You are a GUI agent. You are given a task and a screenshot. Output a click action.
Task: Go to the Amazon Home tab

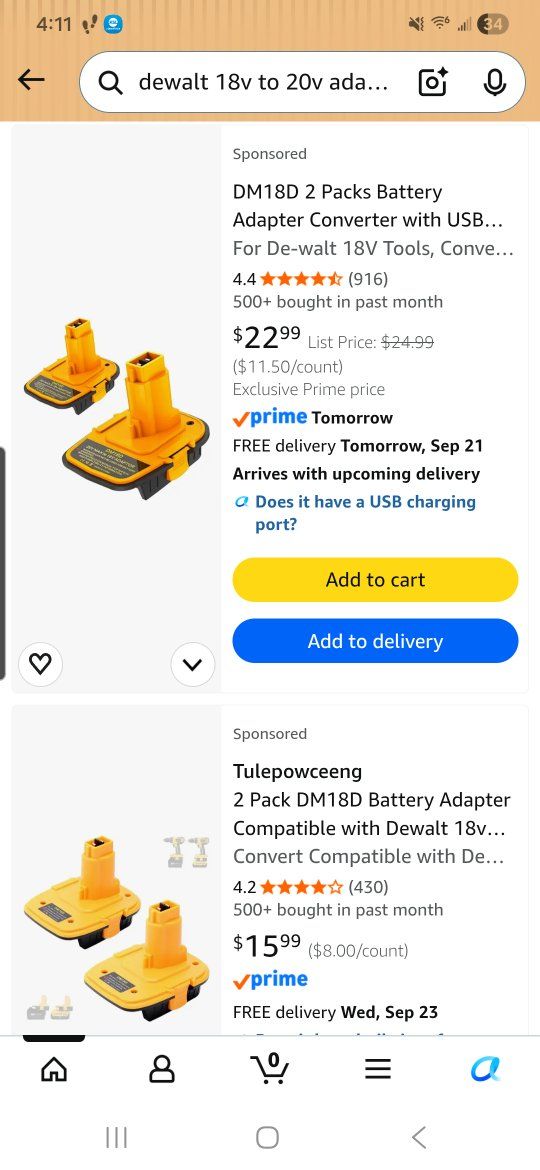[x=54, y=1070]
